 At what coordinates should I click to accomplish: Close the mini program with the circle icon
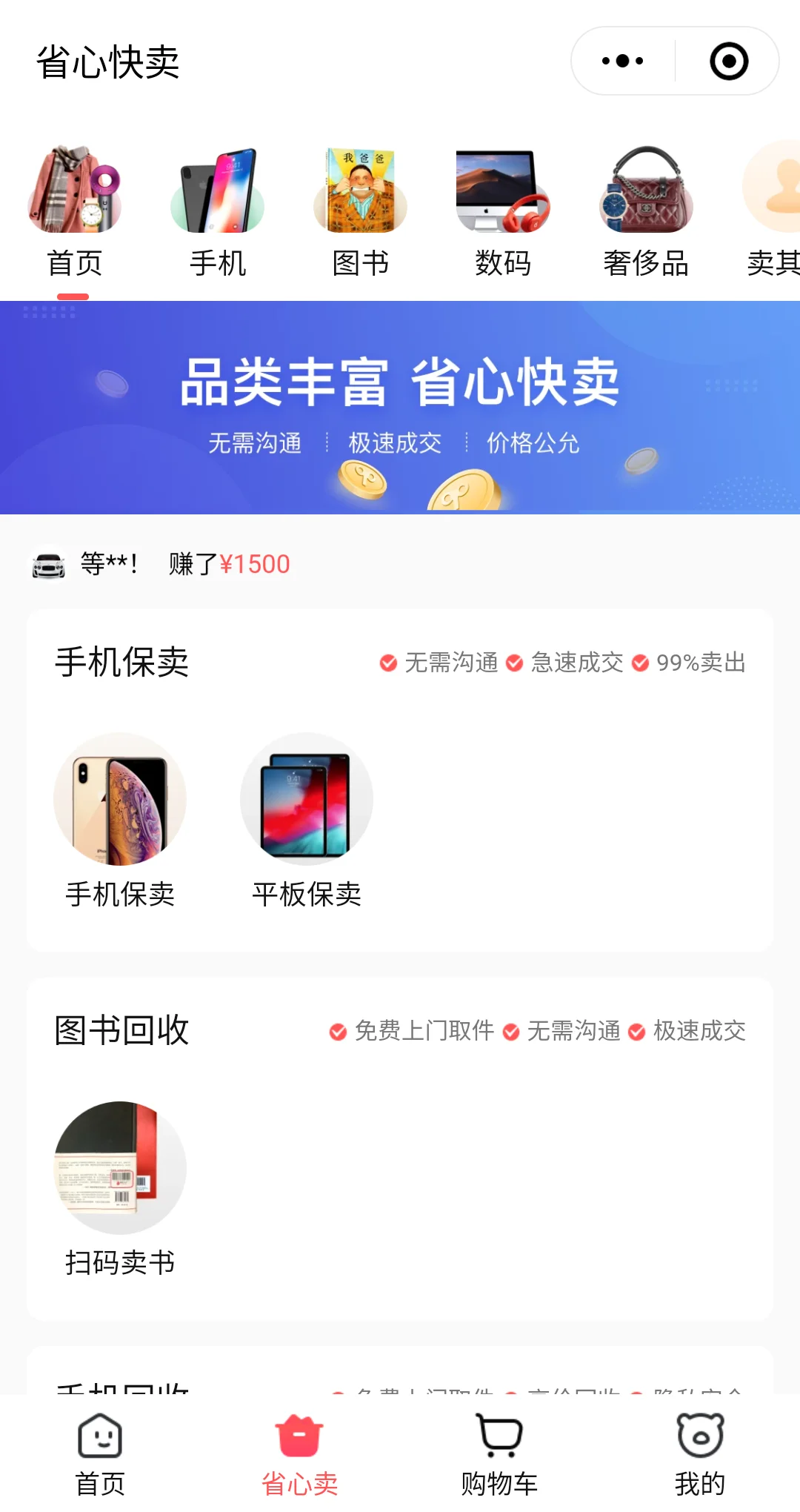(x=729, y=61)
